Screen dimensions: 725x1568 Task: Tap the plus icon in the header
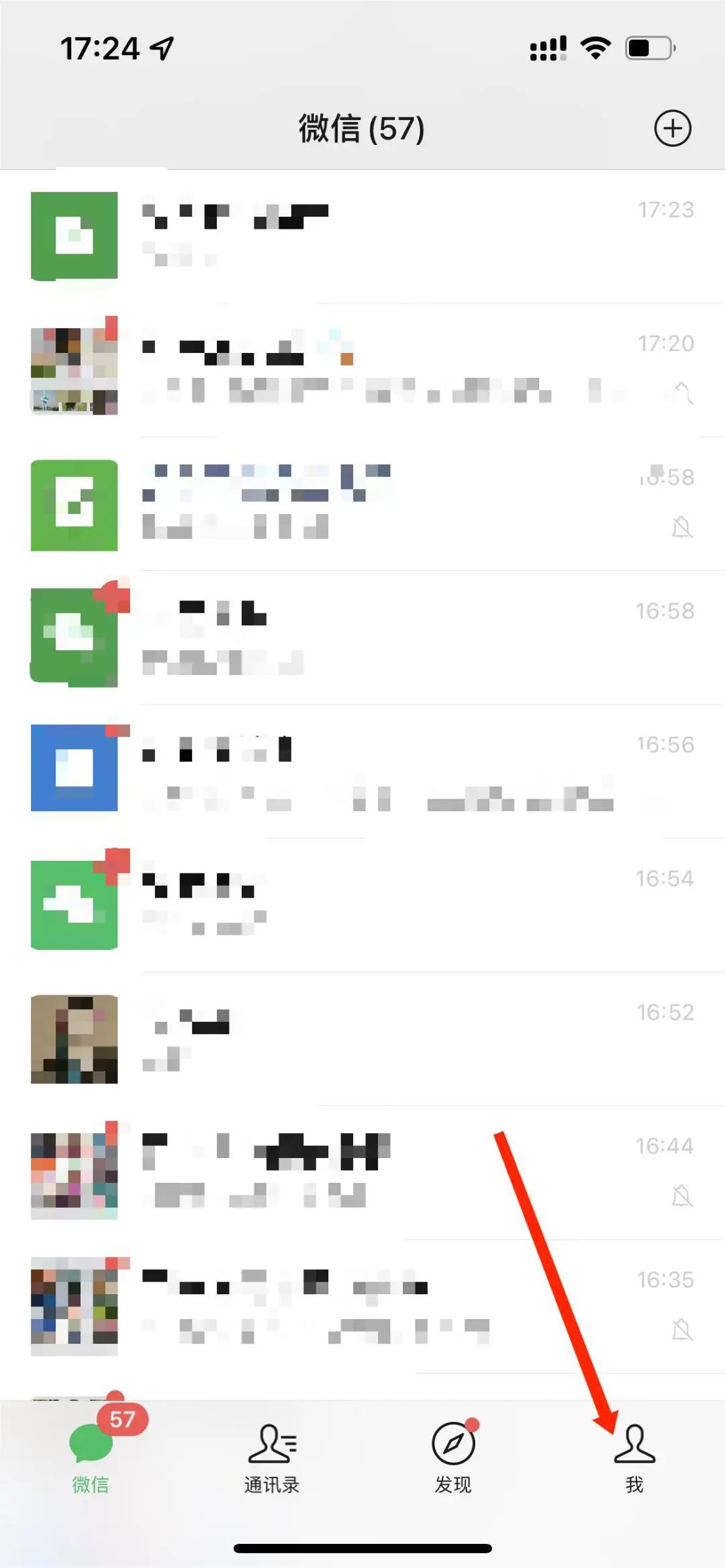click(673, 128)
